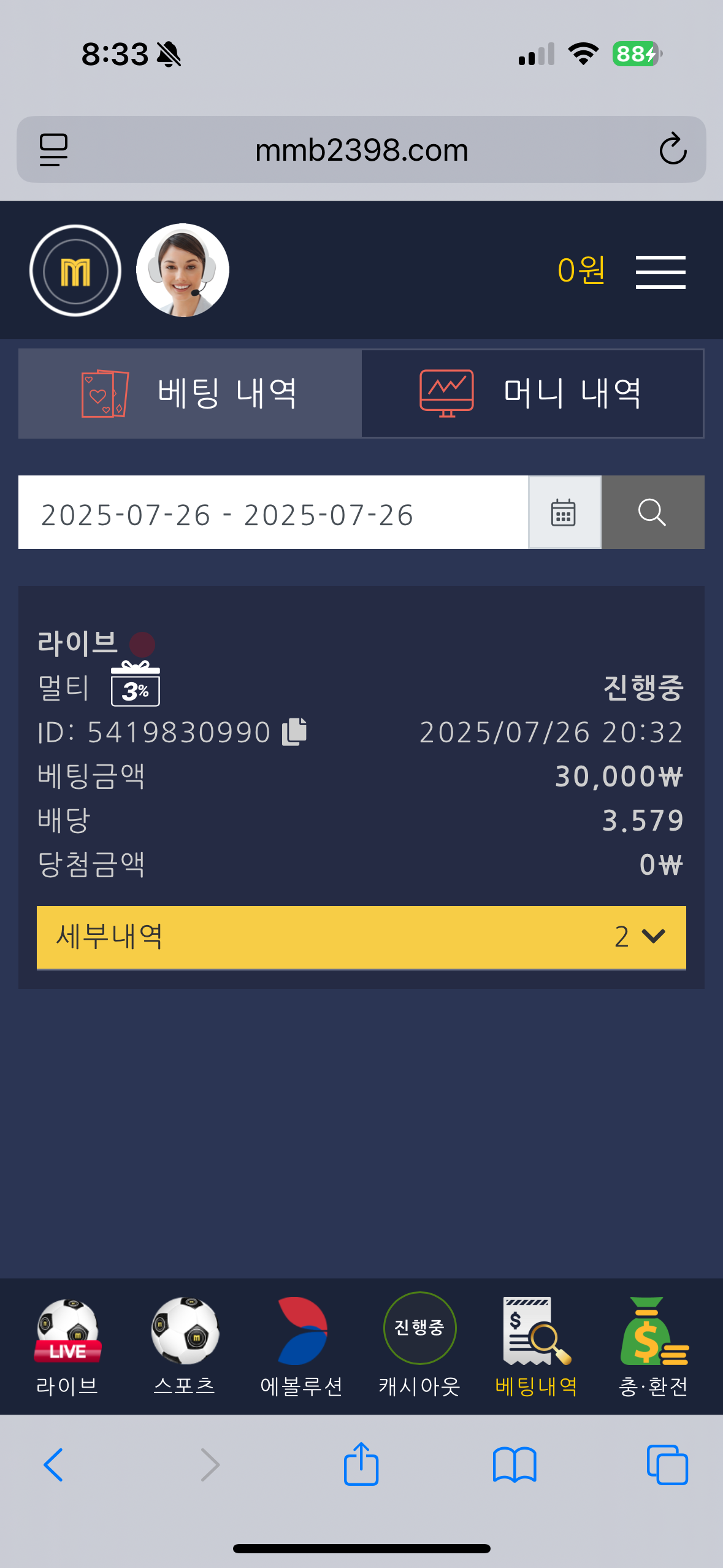This screenshot has height=1568, width=723.
Task: Select the 베팅 내역 tab
Action: 190,393
